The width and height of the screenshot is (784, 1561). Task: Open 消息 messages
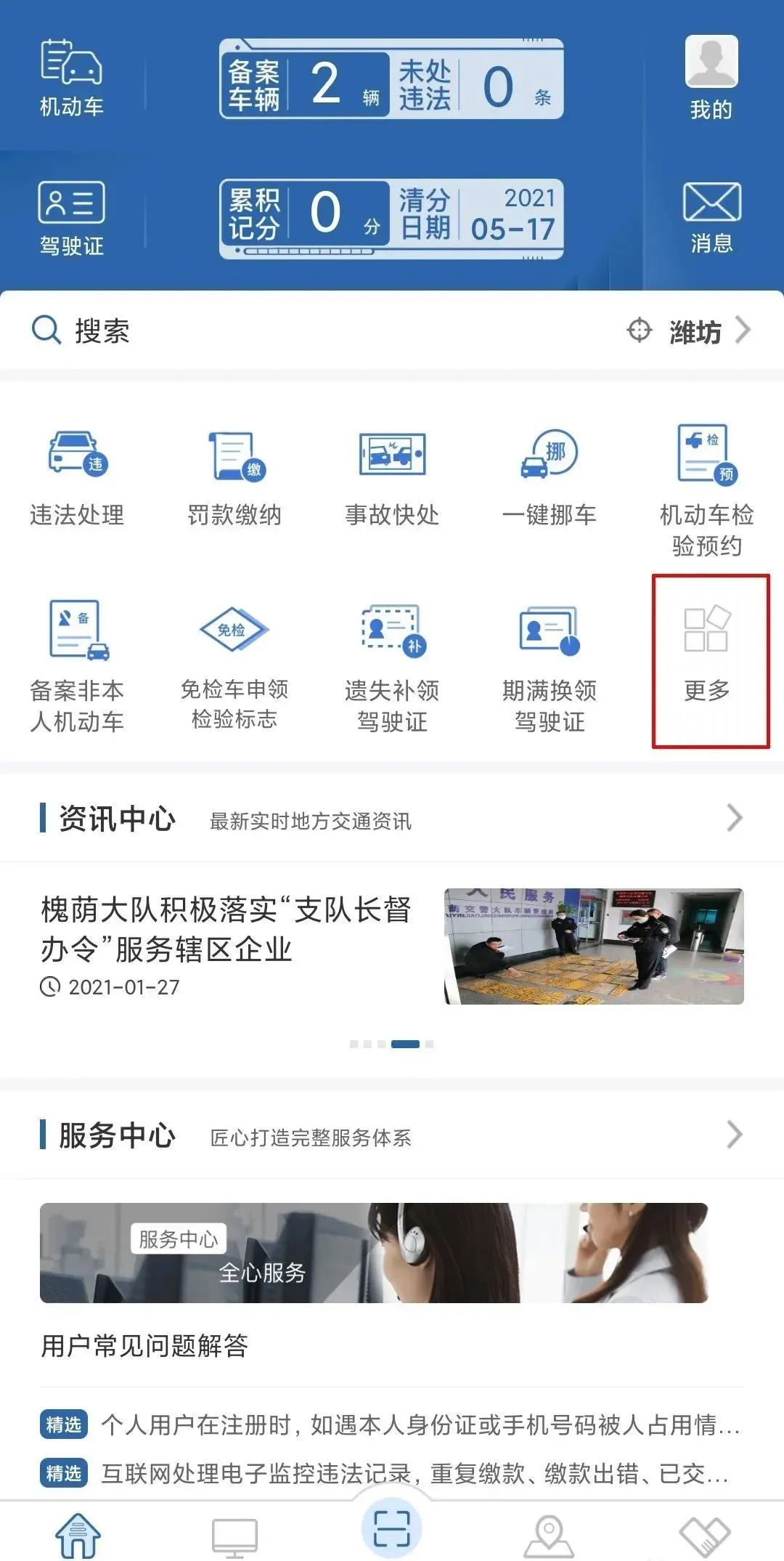tap(711, 218)
